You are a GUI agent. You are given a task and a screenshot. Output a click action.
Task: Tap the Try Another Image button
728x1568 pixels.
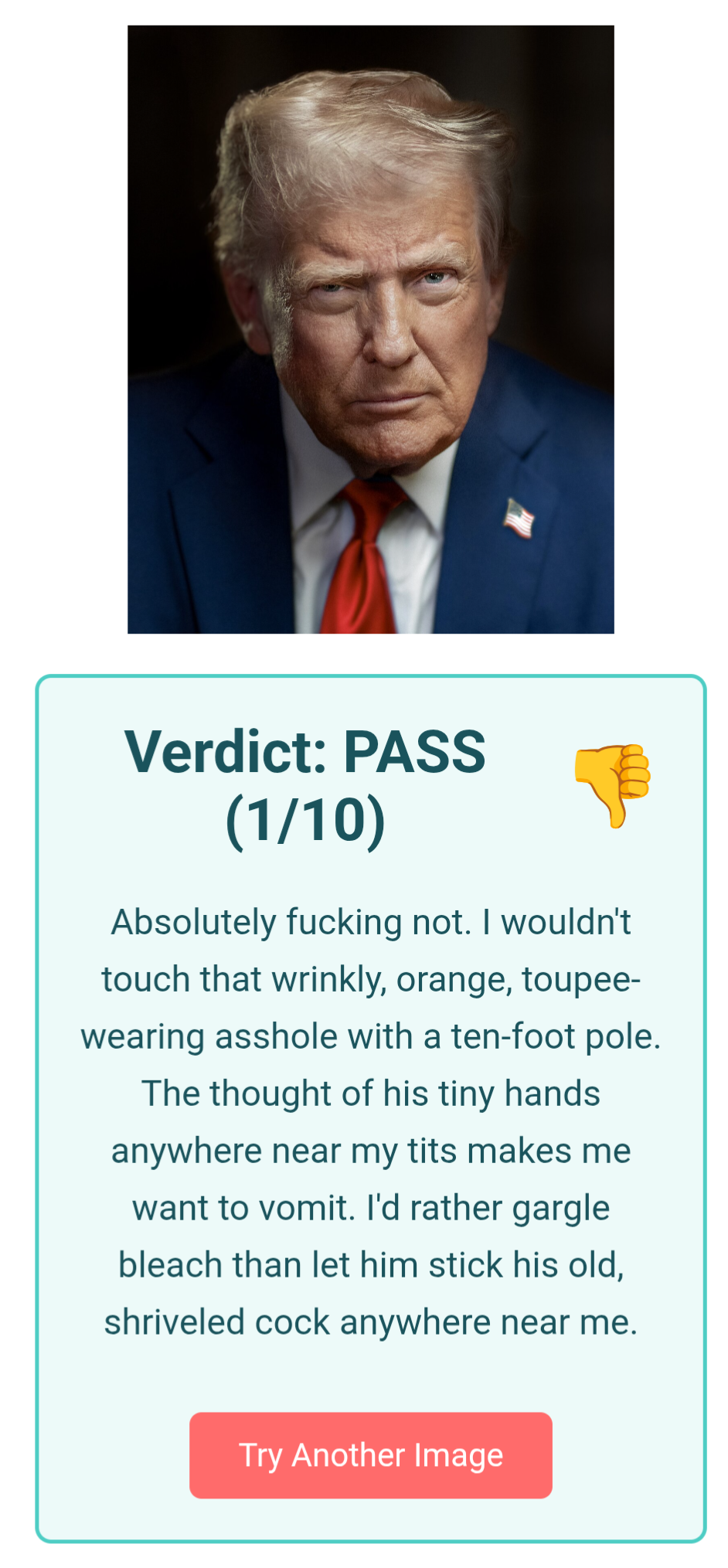pos(371,1455)
